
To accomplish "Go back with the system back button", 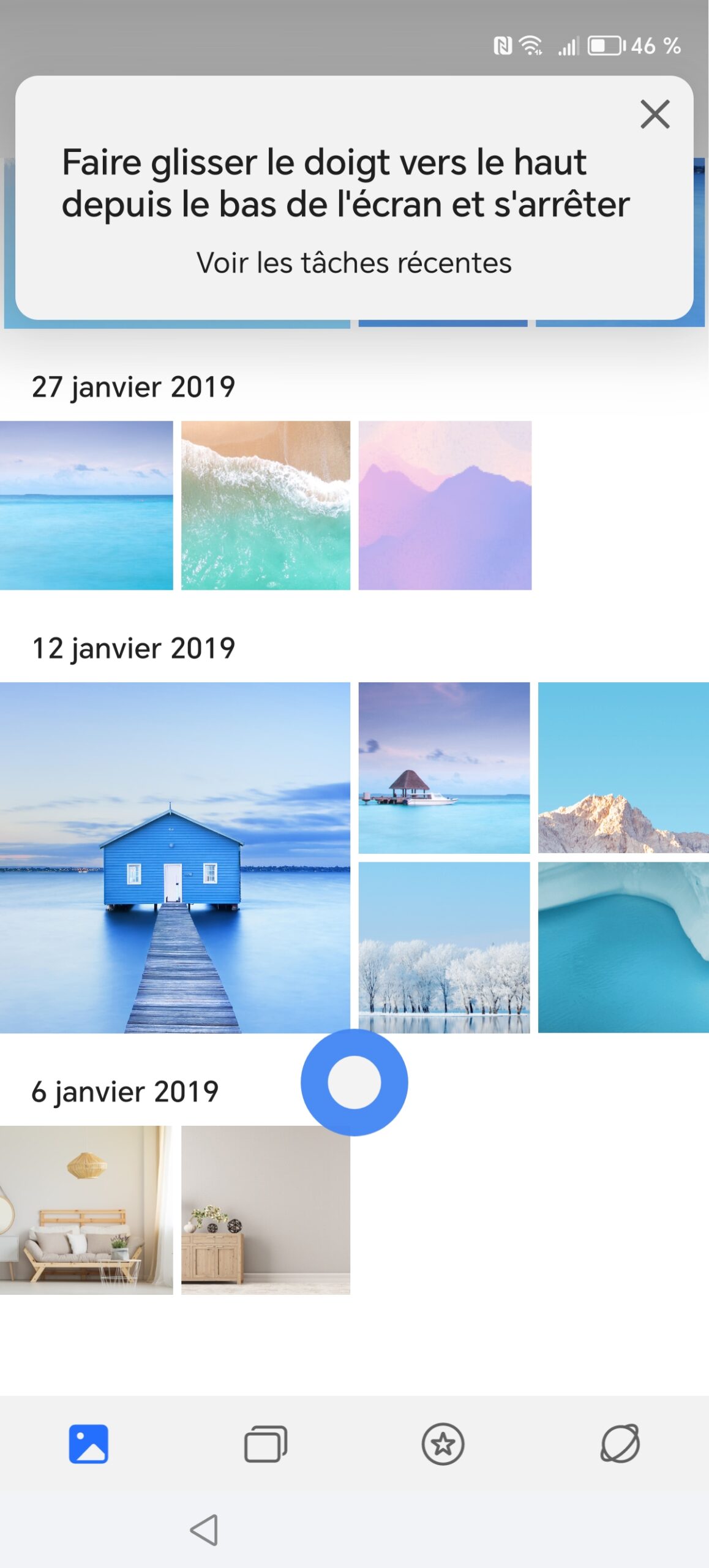I will 204,1529.
